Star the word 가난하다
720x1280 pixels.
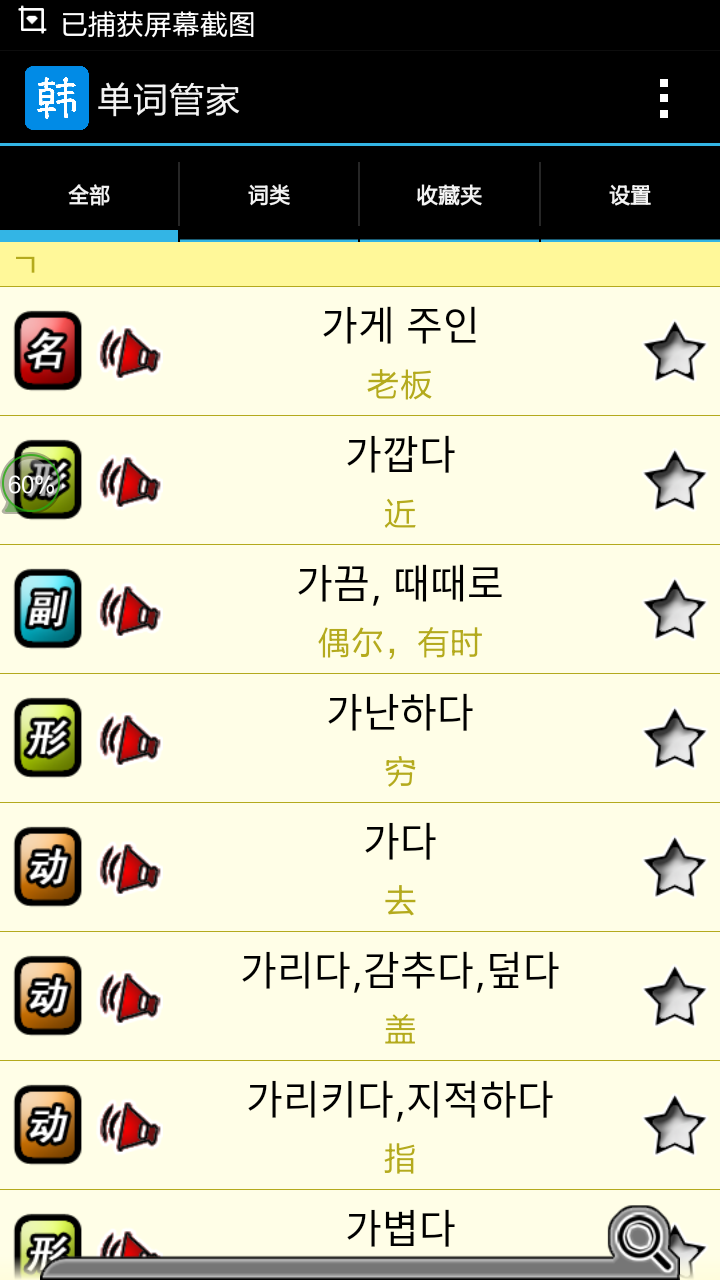(675, 739)
